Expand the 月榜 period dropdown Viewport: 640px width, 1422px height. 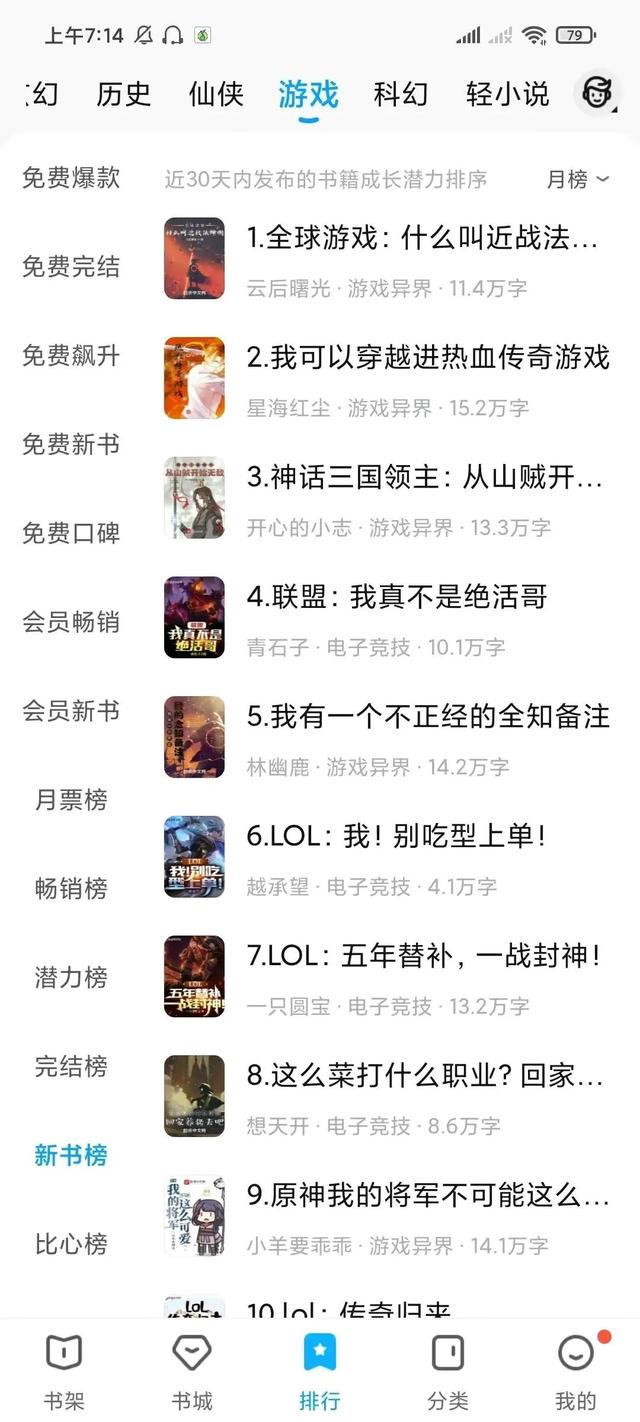pos(577,179)
